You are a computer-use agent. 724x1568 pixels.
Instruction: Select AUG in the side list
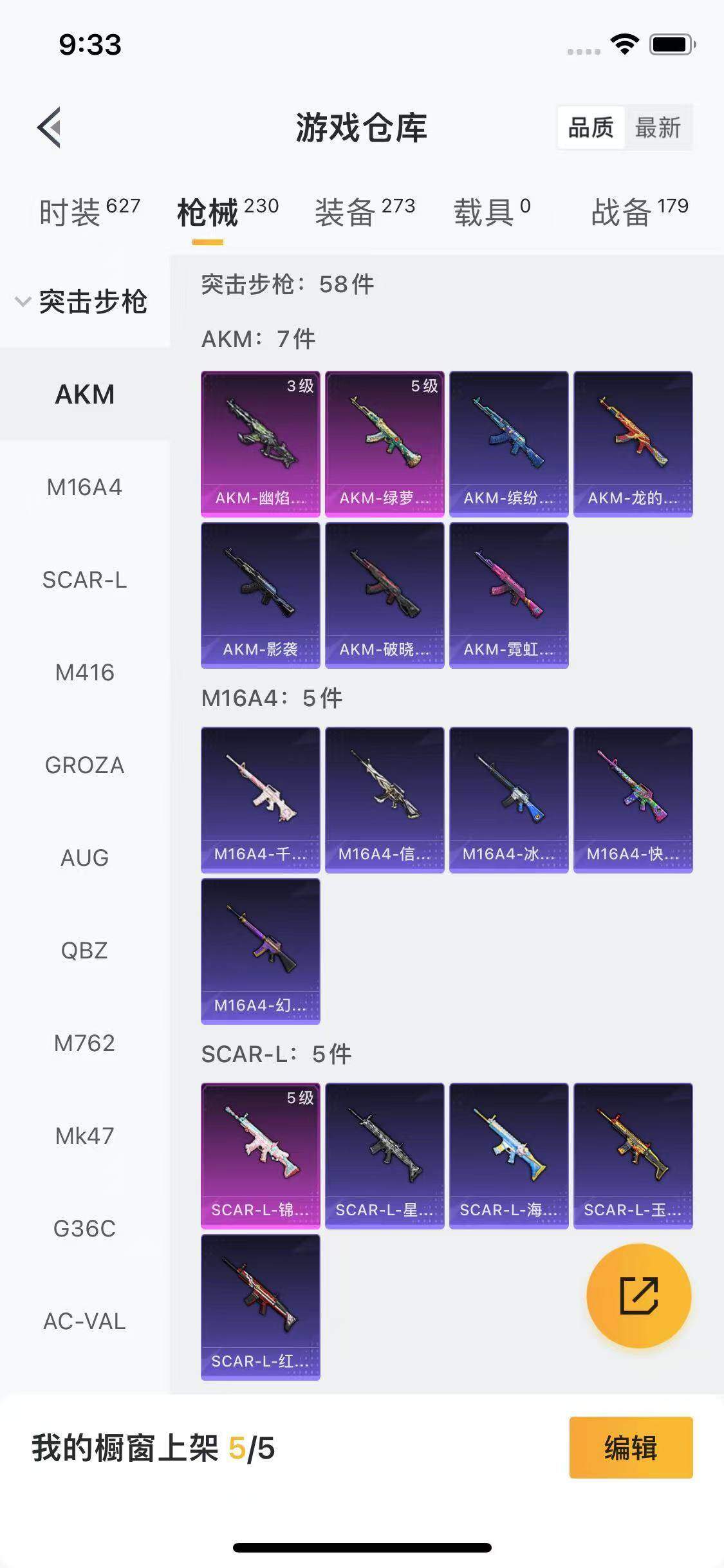pyautogui.click(x=85, y=858)
